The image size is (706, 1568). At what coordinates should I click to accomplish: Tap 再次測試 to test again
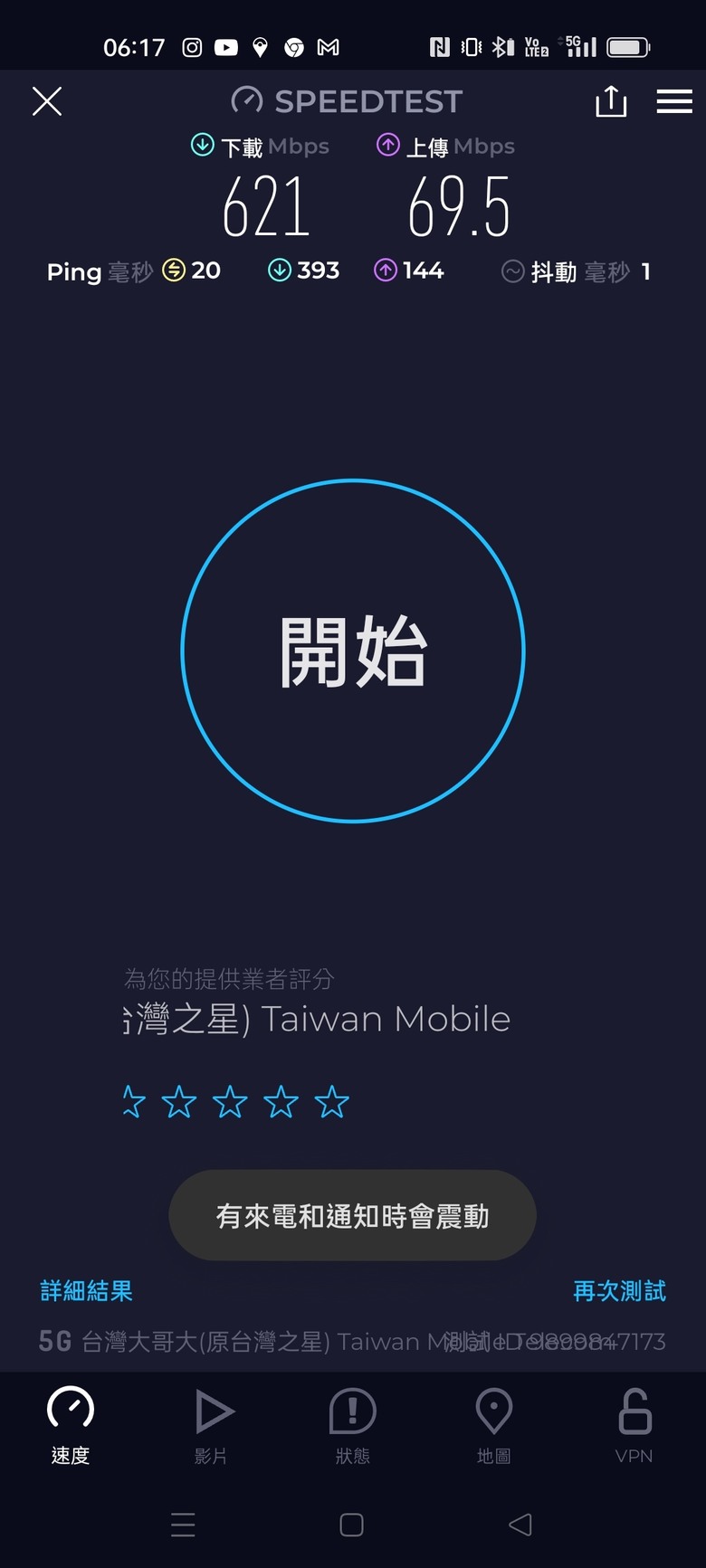point(620,1291)
